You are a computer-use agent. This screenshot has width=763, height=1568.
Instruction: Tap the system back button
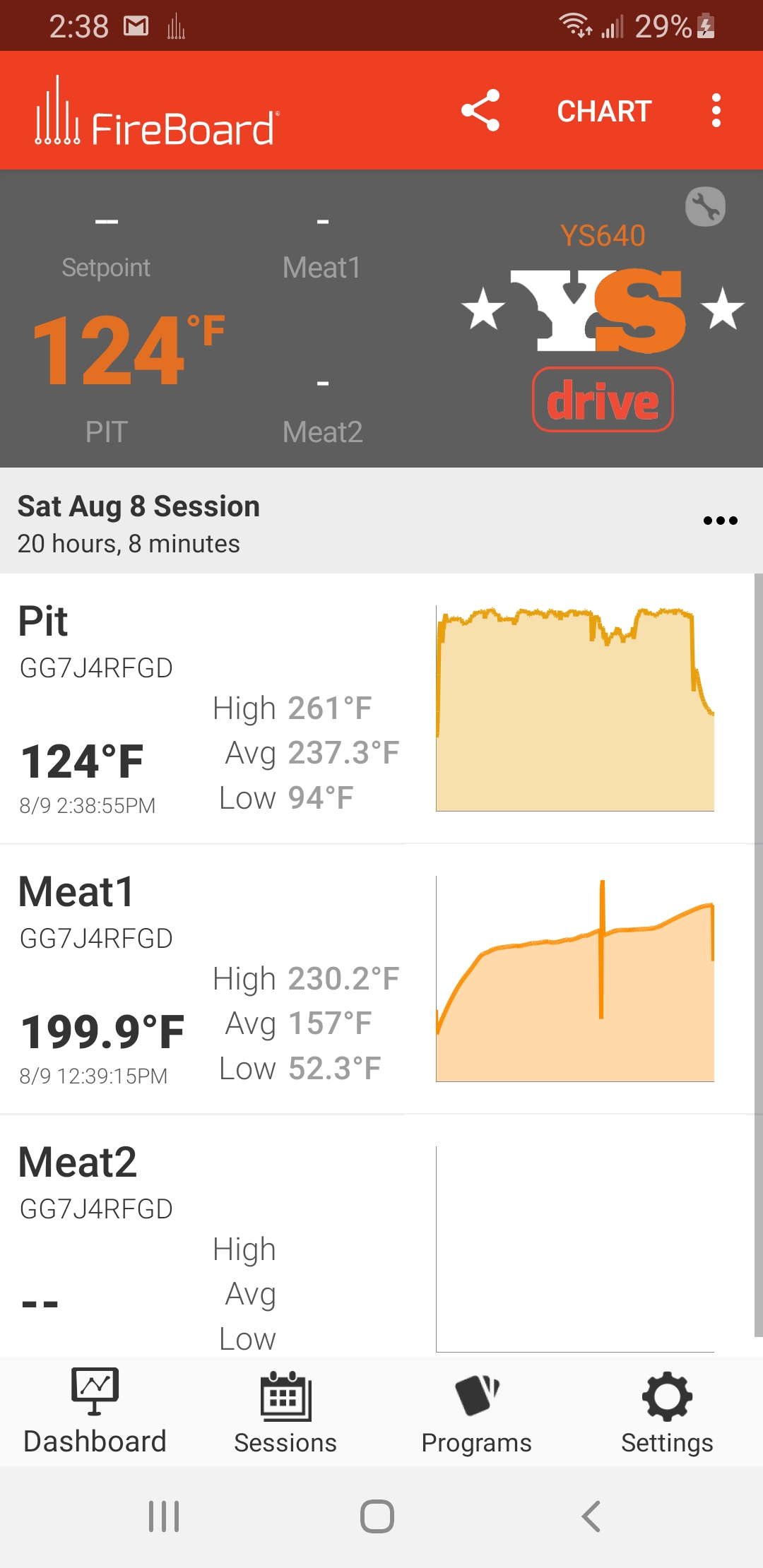(591, 1516)
